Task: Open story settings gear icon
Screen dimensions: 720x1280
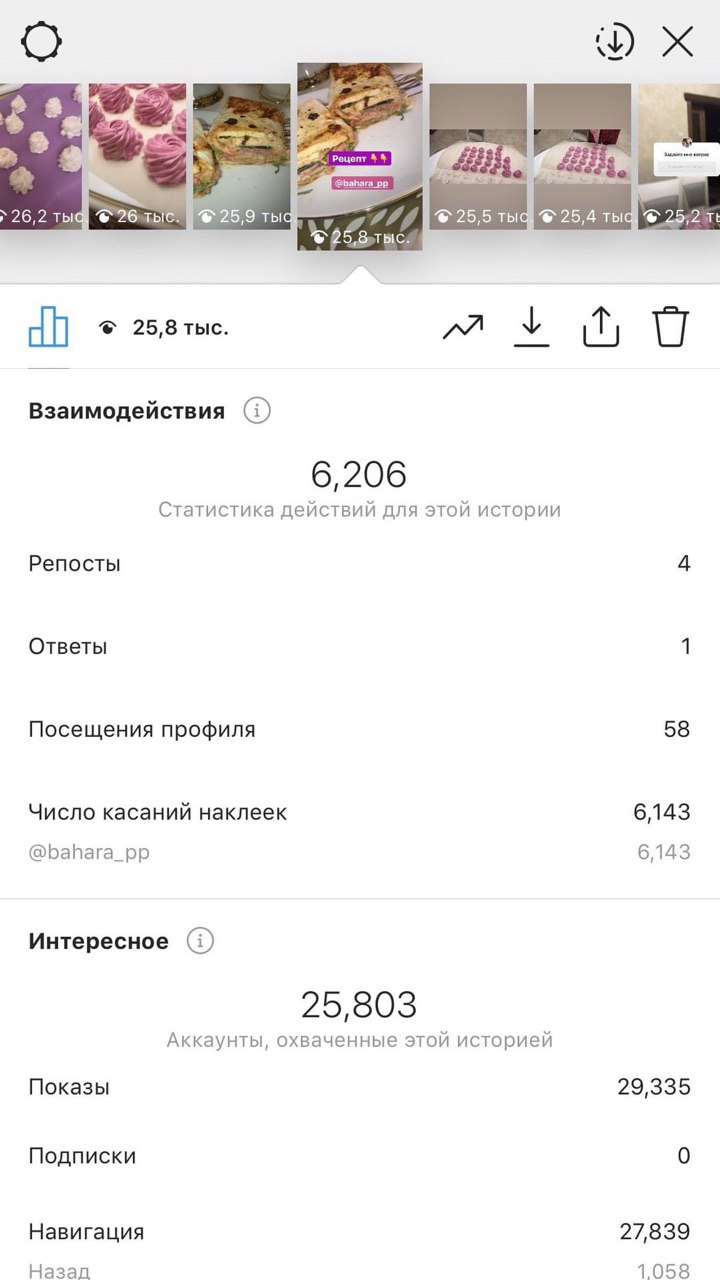Action: 42,42
